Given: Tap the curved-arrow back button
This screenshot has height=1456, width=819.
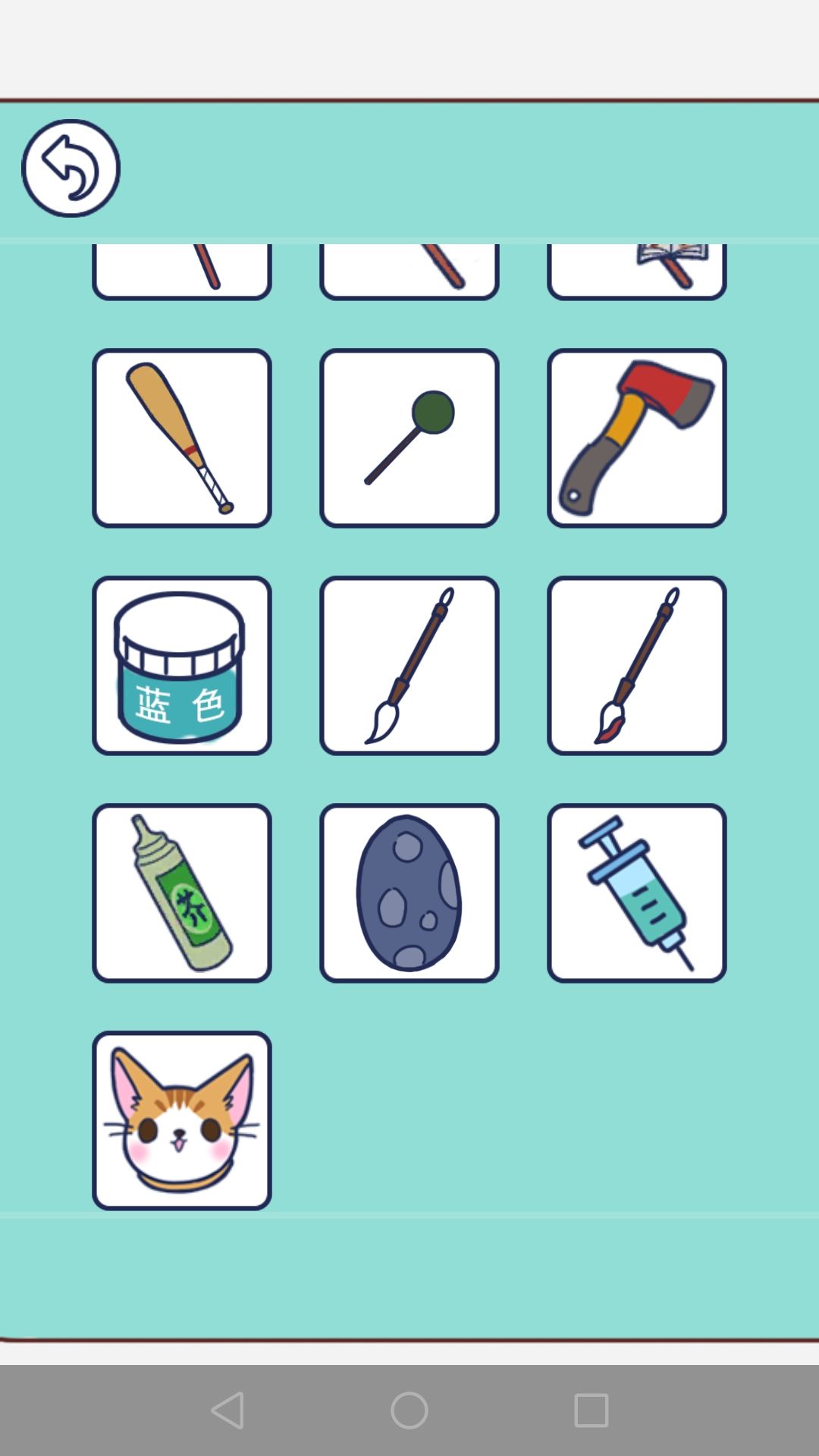Looking at the screenshot, I should click(71, 168).
